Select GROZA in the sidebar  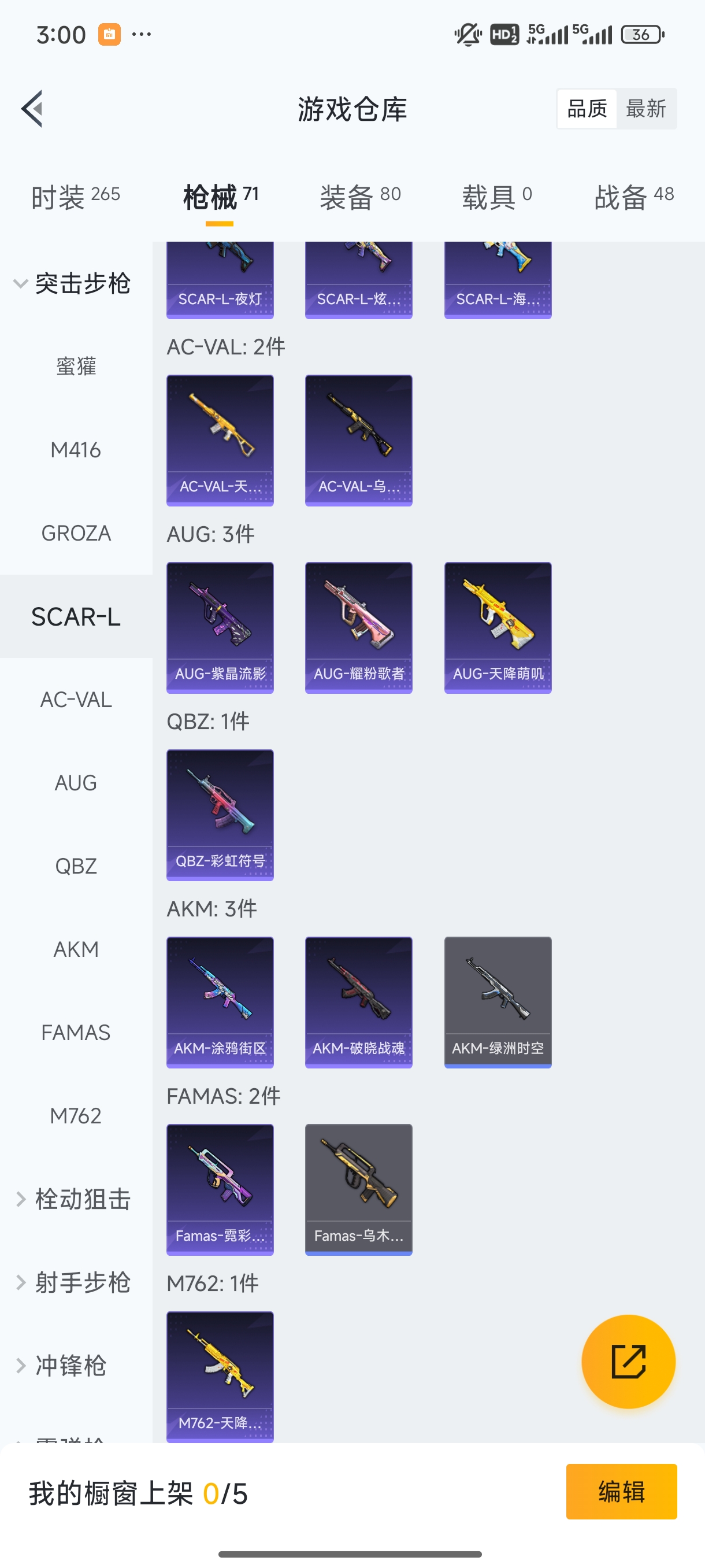tap(76, 533)
